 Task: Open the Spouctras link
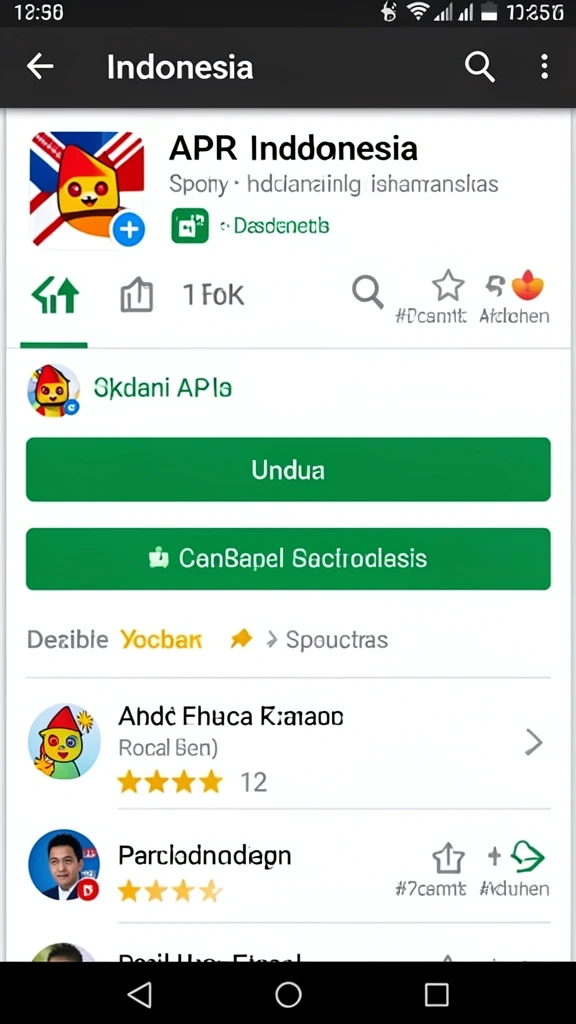pos(337,640)
